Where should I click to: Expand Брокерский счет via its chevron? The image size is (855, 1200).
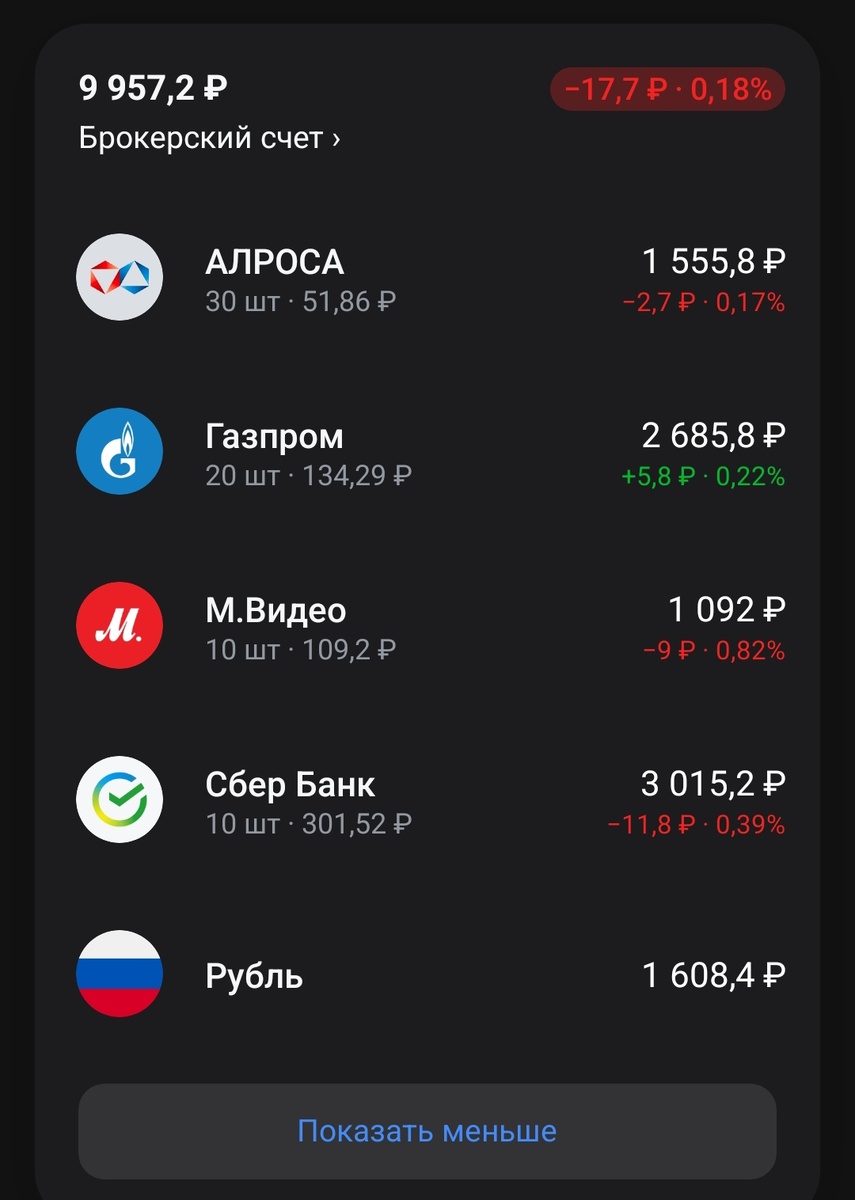pyautogui.click(x=335, y=139)
